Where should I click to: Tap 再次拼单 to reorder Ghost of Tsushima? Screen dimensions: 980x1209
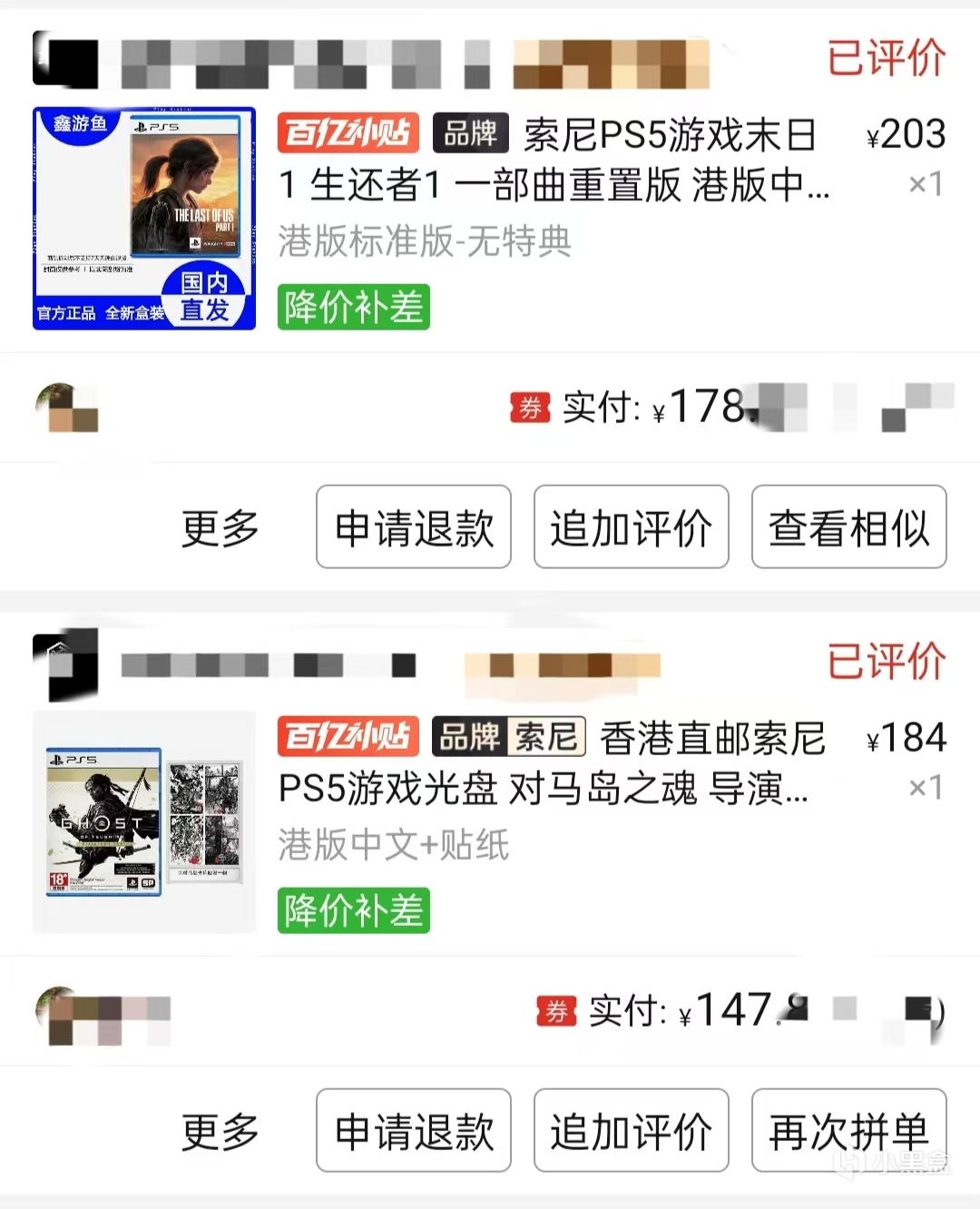pos(848,1131)
